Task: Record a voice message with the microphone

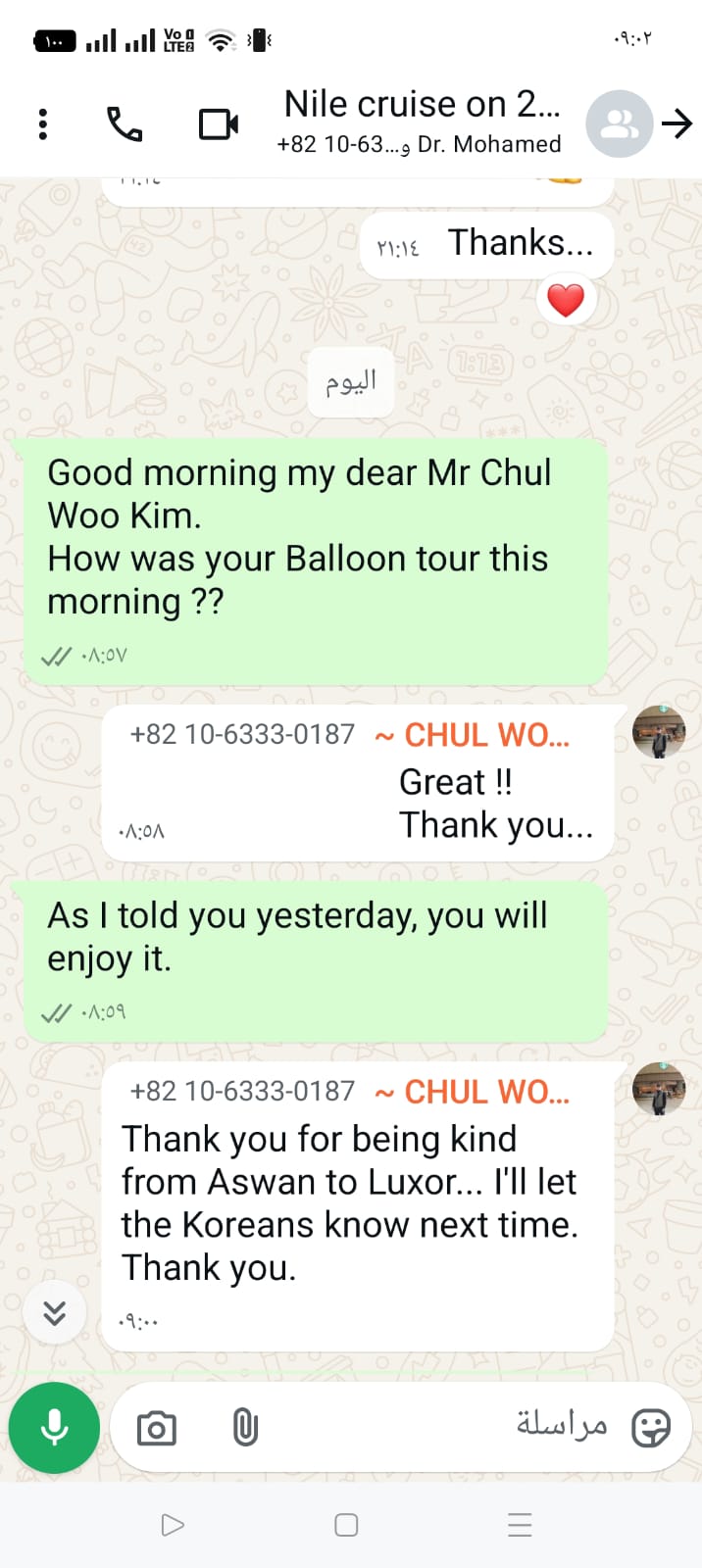Action: (54, 1428)
